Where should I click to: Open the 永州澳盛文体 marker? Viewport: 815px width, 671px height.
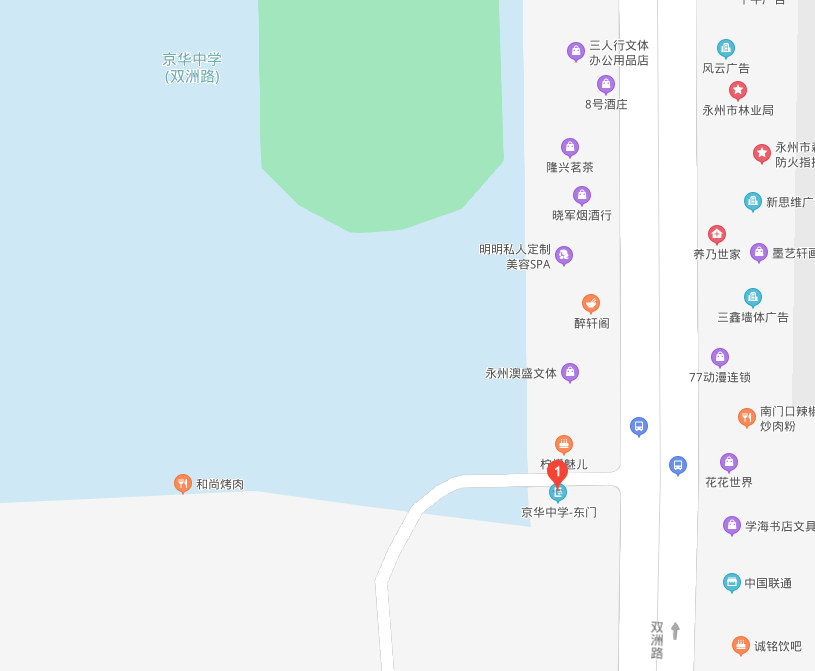570,373
